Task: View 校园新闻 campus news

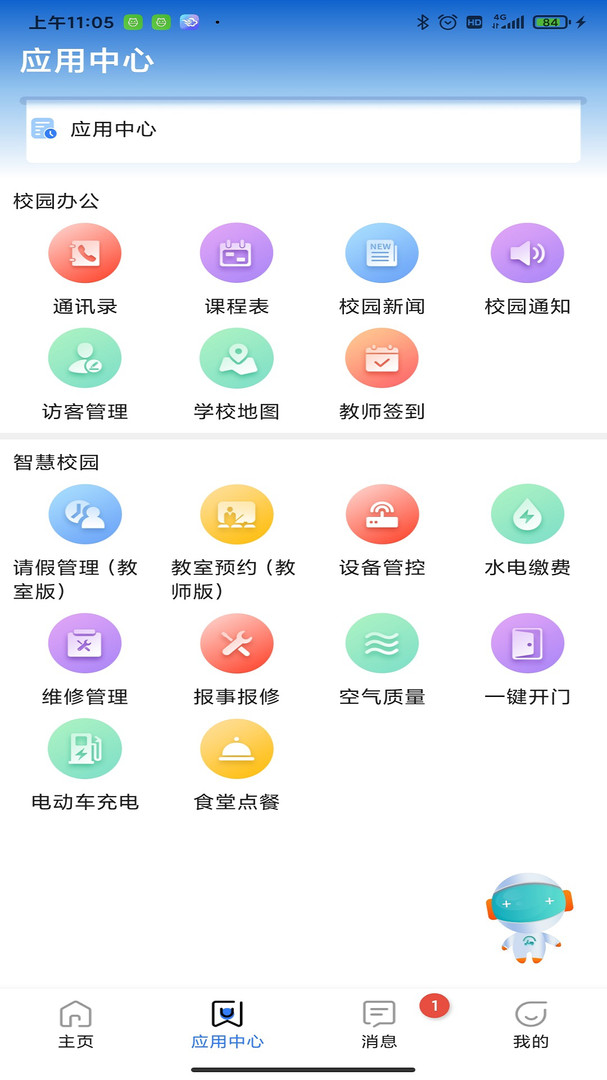Action: 382,254
